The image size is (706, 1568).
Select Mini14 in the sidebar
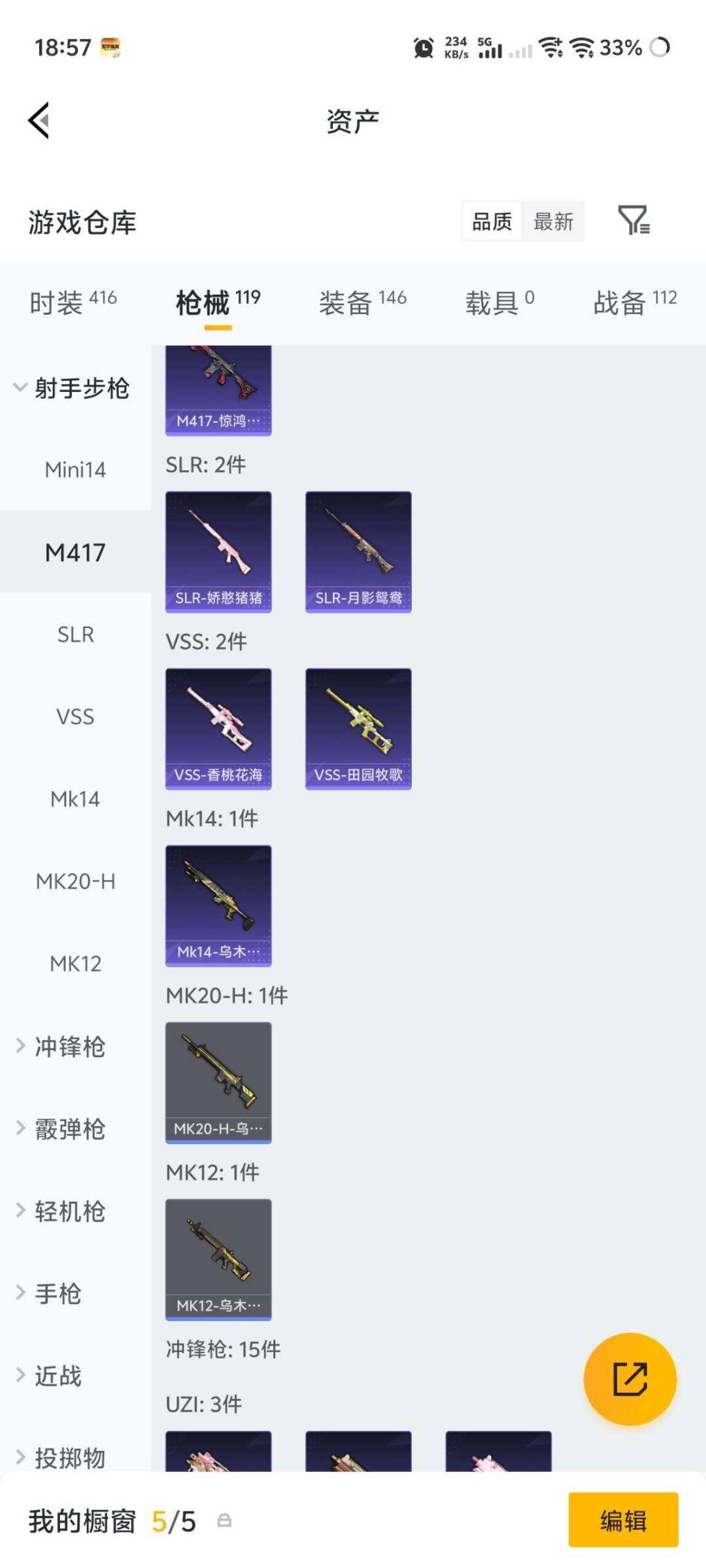click(x=75, y=469)
